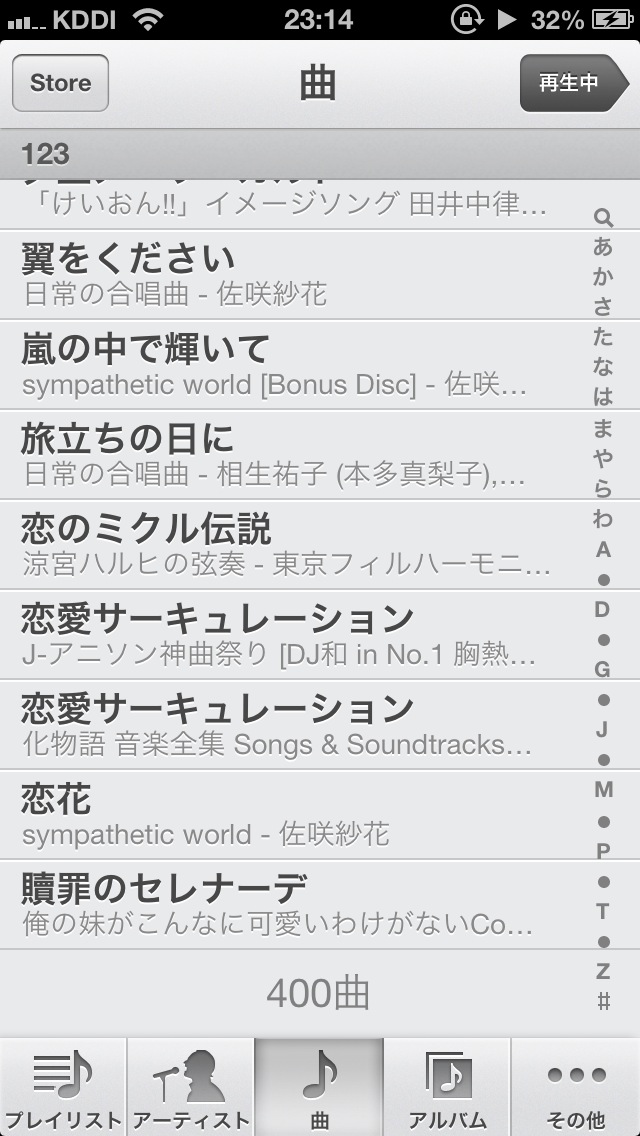Switch to the プレイリスト tab
Screen dimensions: 640x1136
[63, 1087]
